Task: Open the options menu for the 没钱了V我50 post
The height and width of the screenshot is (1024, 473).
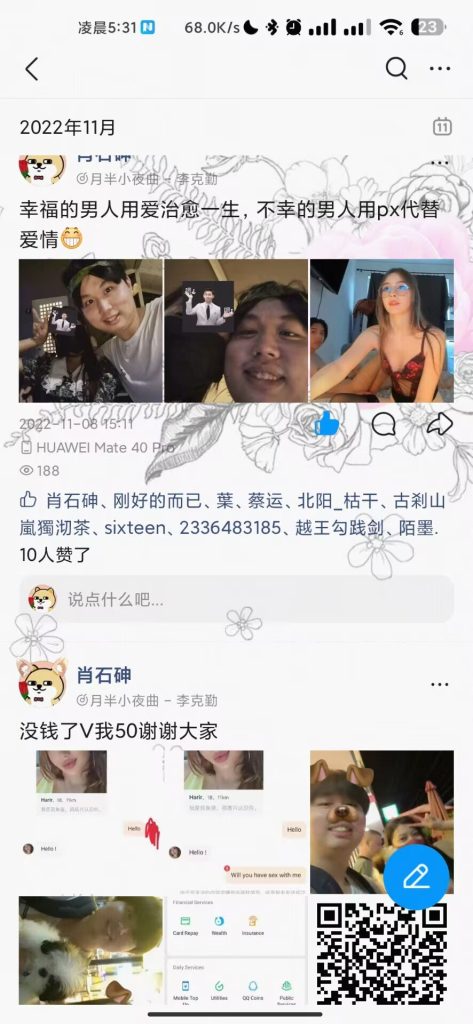Action: 440,684
